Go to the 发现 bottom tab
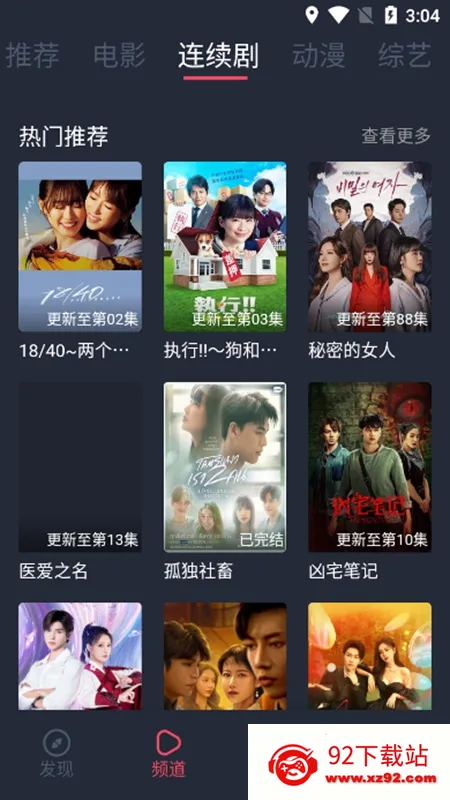 pos(56,754)
